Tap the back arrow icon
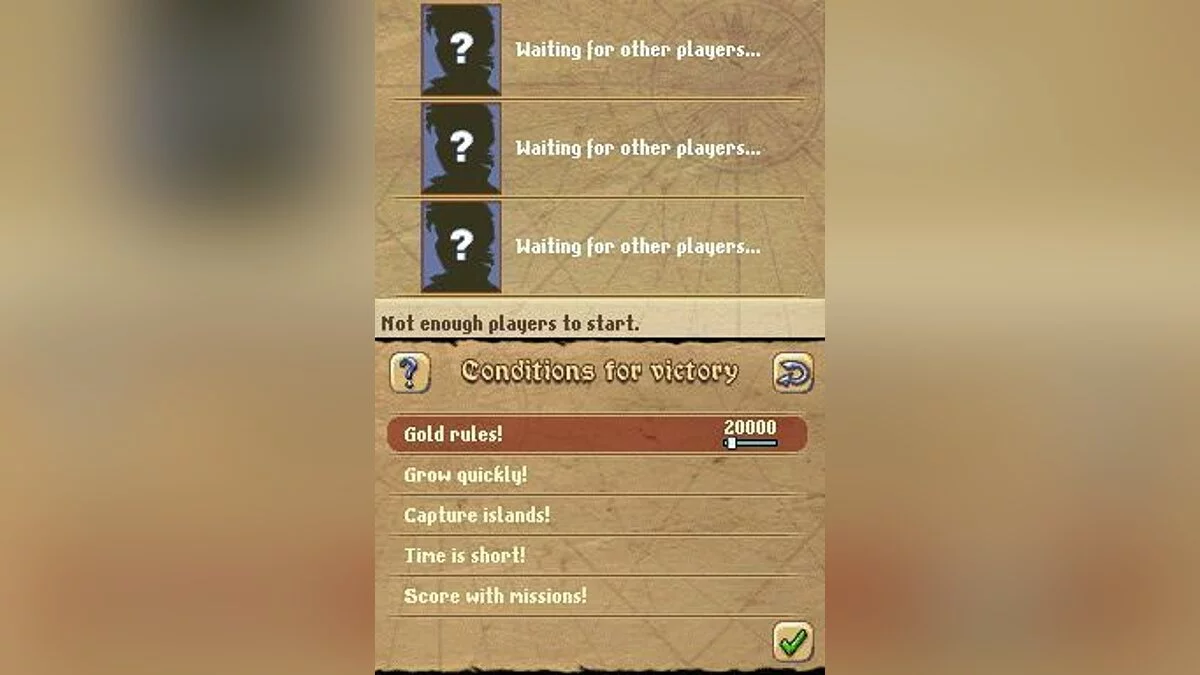The image size is (1200, 675). coord(793,372)
